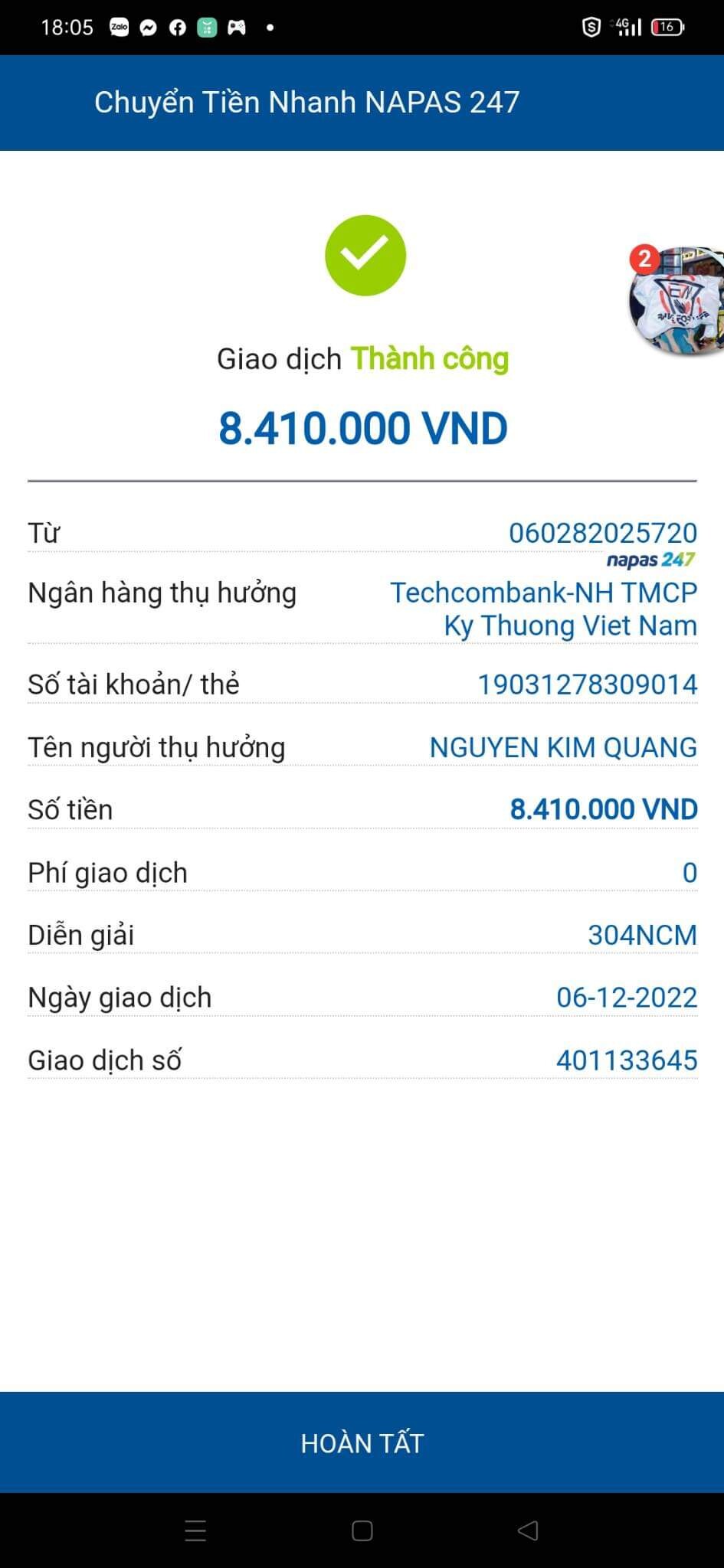The height and width of the screenshot is (1568, 724).
Task: Go to the home screen
Action: [x=362, y=1530]
